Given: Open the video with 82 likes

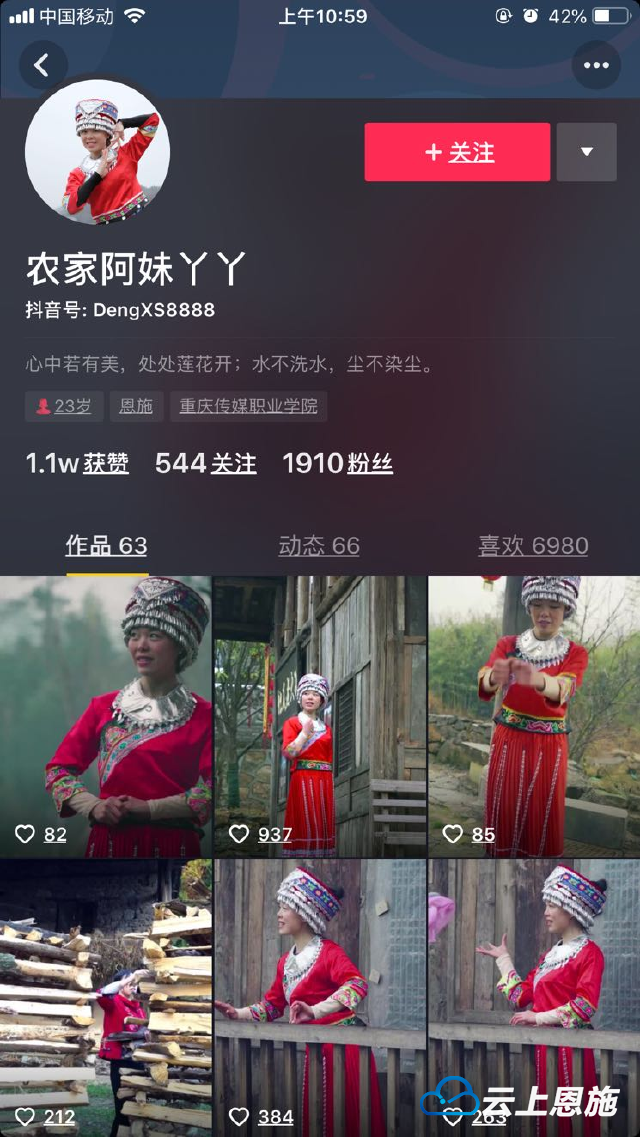Looking at the screenshot, I should tap(105, 715).
